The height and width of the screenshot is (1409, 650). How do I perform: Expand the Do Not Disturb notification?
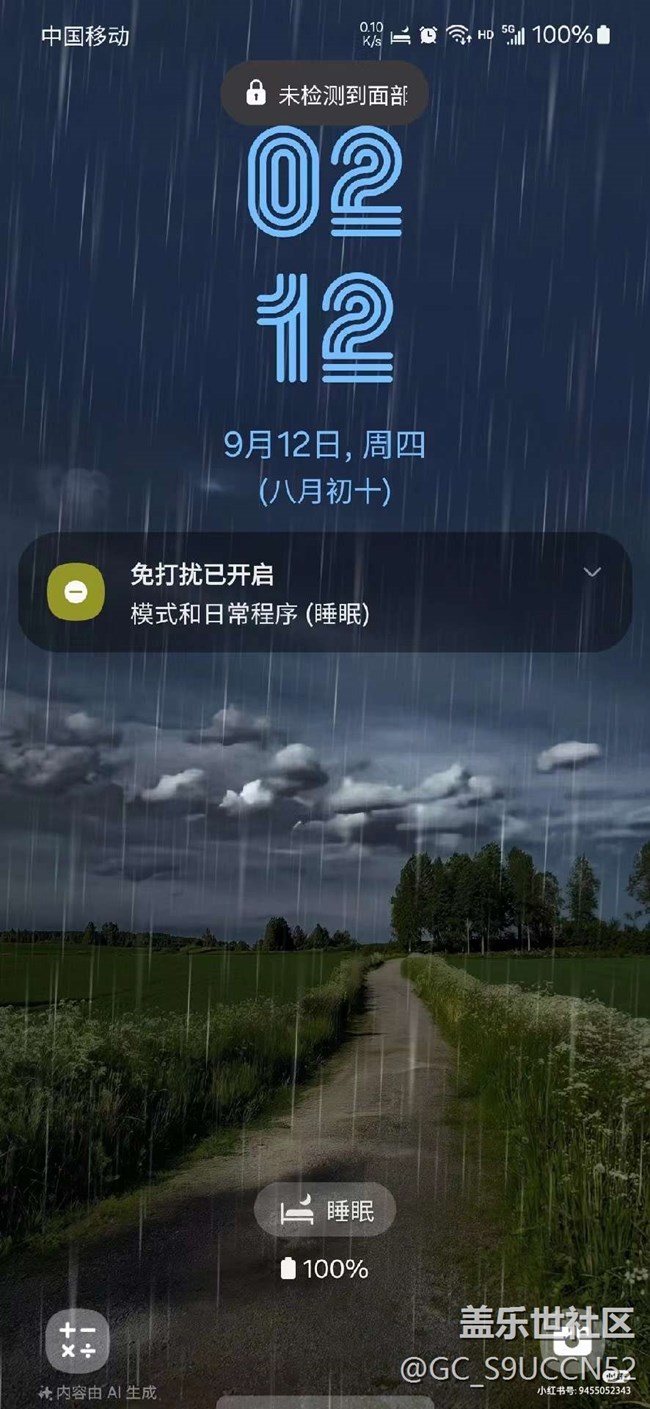coord(592,572)
